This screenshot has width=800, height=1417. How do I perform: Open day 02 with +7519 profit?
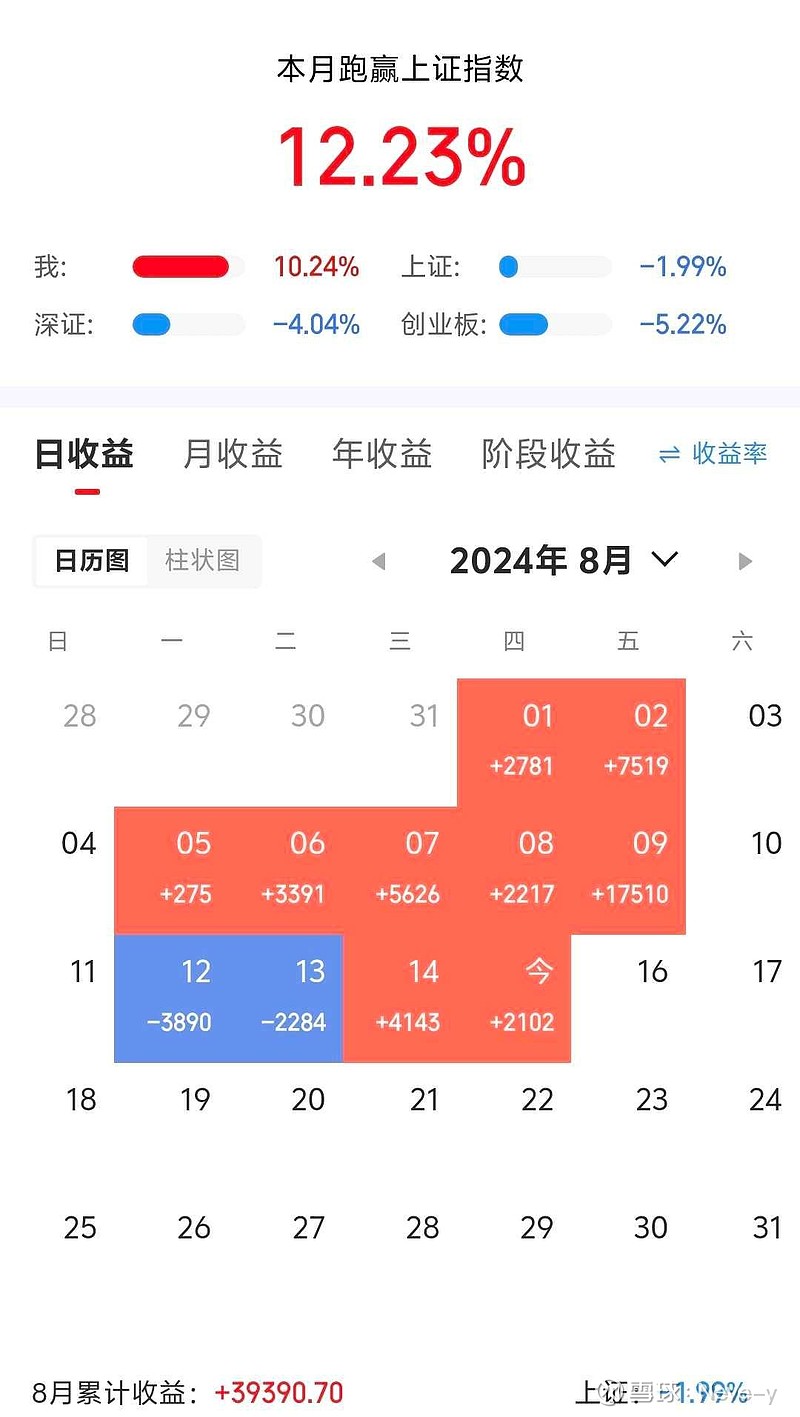(x=629, y=742)
